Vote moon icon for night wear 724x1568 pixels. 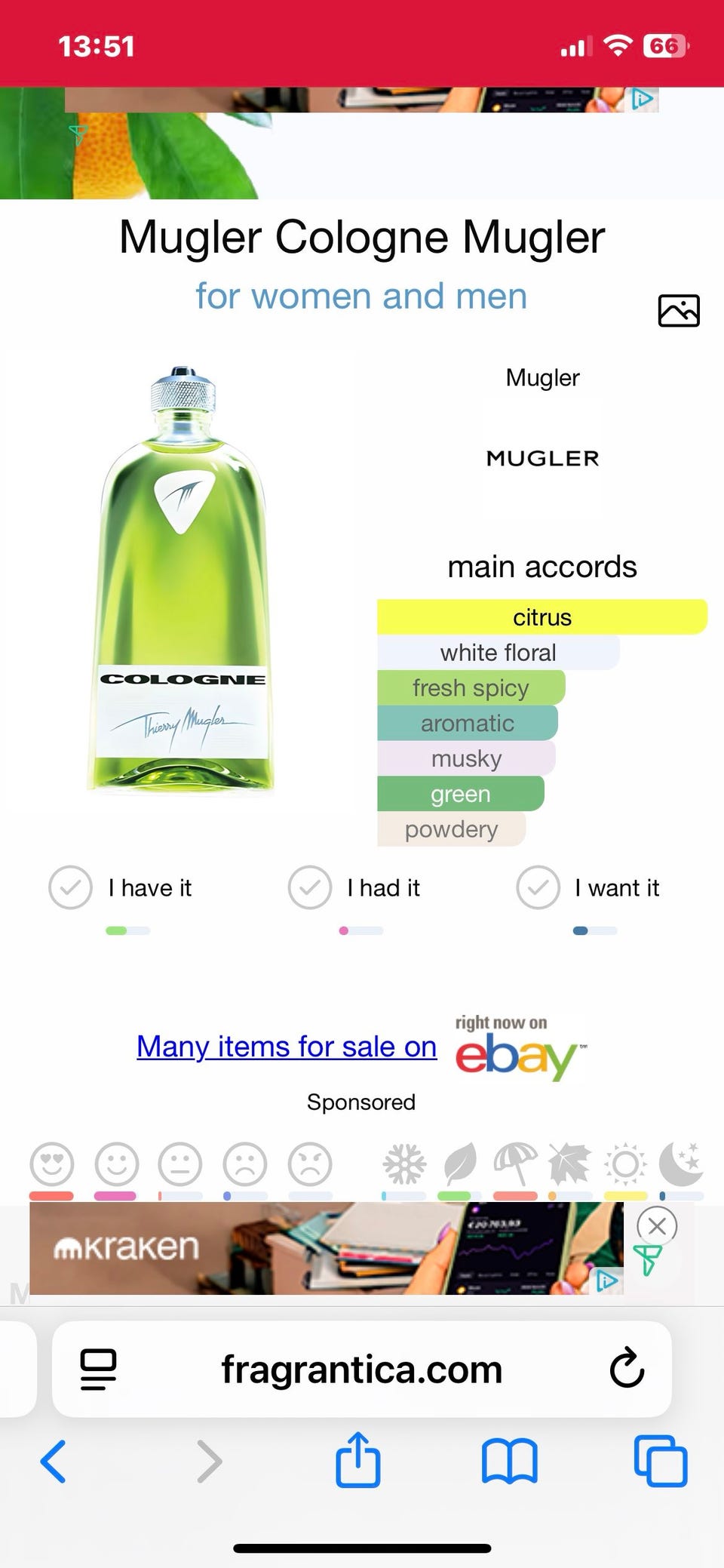pyautogui.click(x=681, y=1164)
